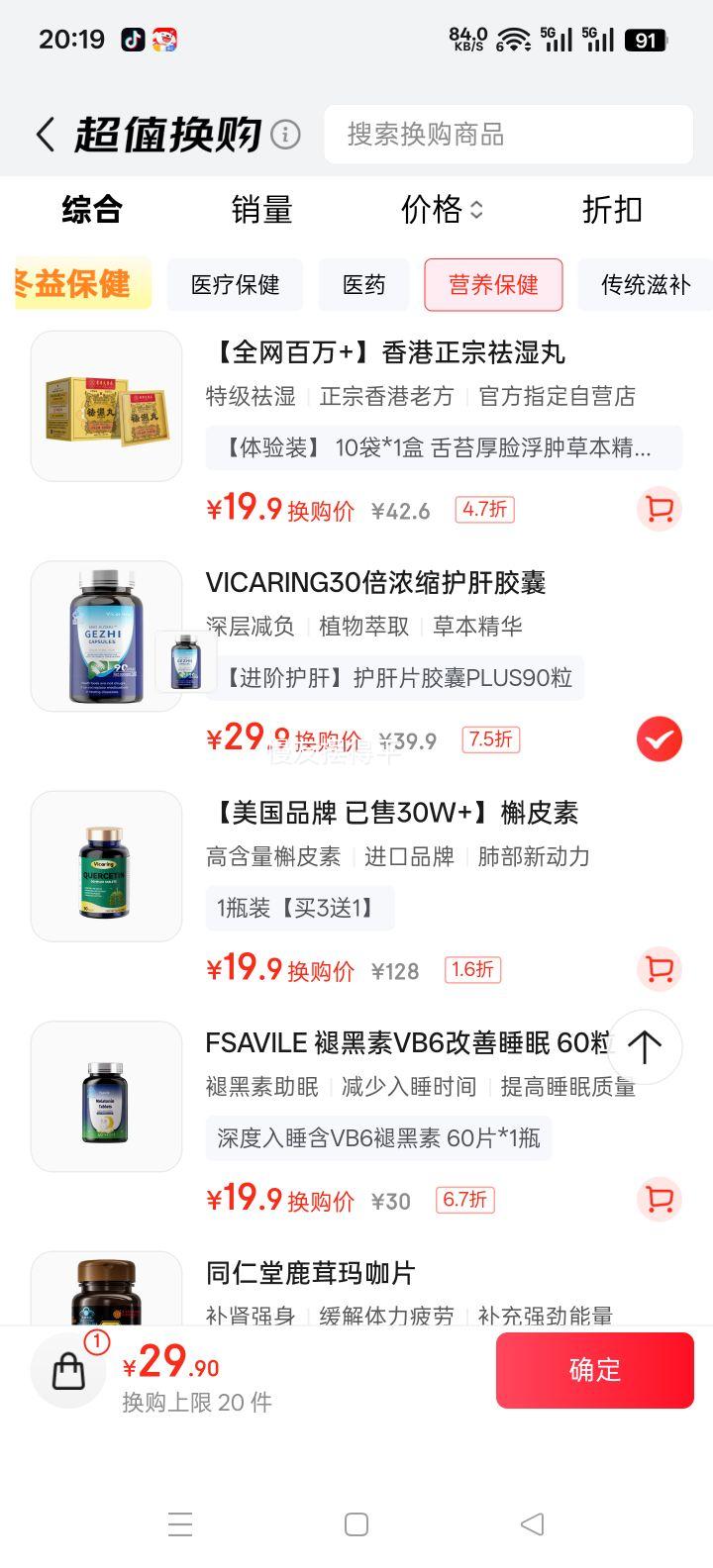Switch to the 销量 tab

(x=261, y=210)
